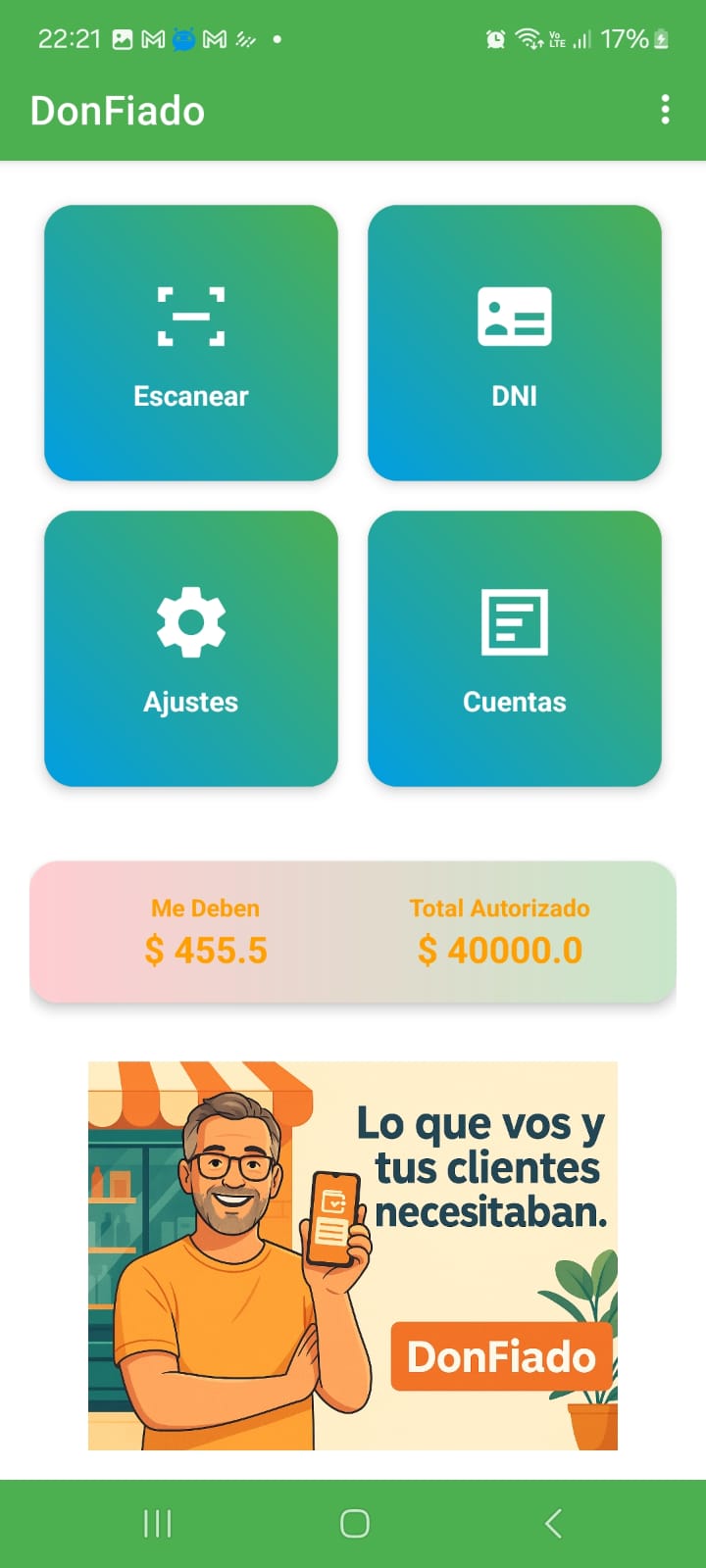
Task: Go to Ajustes settings
Action: click(191, 649)
